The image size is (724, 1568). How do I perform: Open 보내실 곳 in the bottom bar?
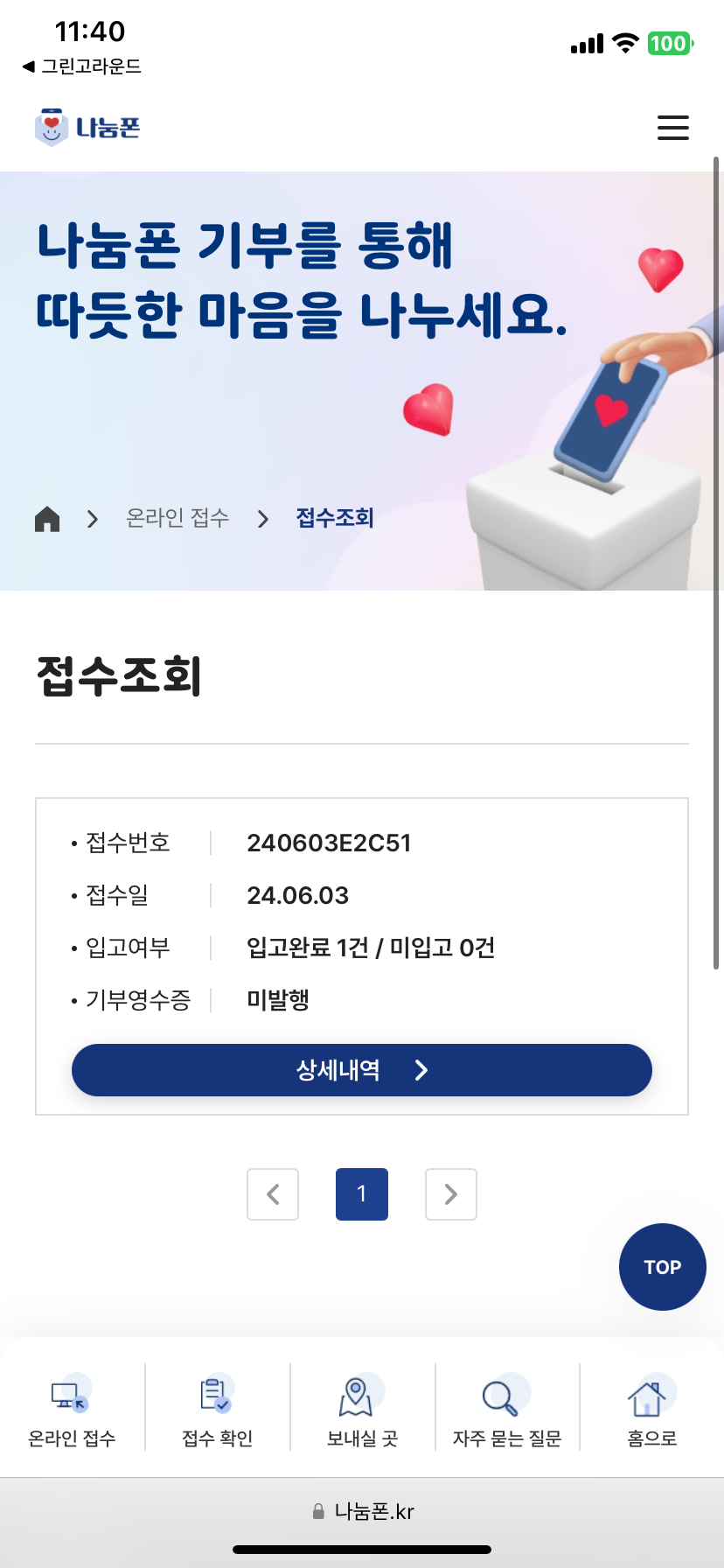[362, 1410]
